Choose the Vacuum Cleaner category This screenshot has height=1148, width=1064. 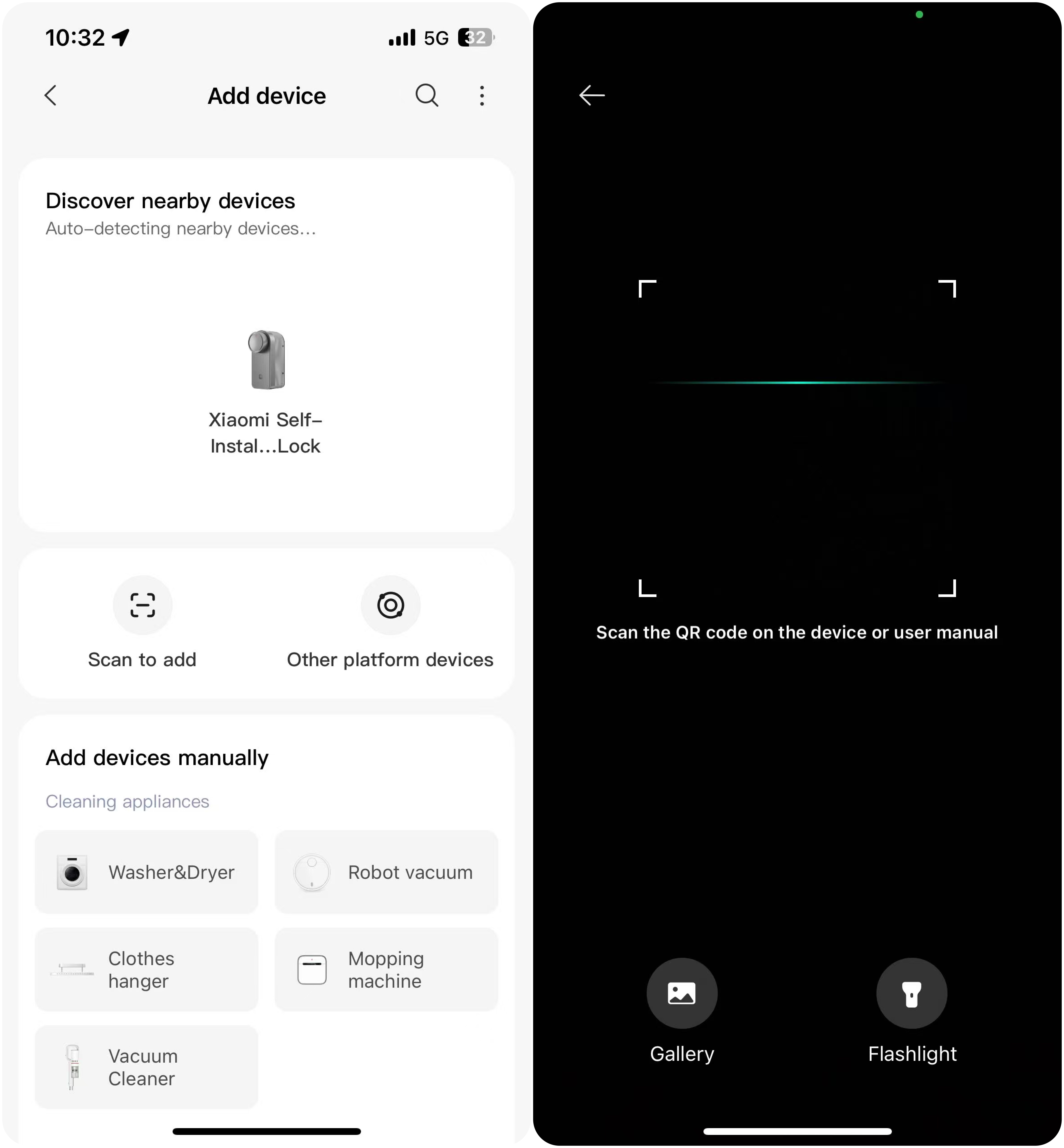click(x=146, y=1067)
